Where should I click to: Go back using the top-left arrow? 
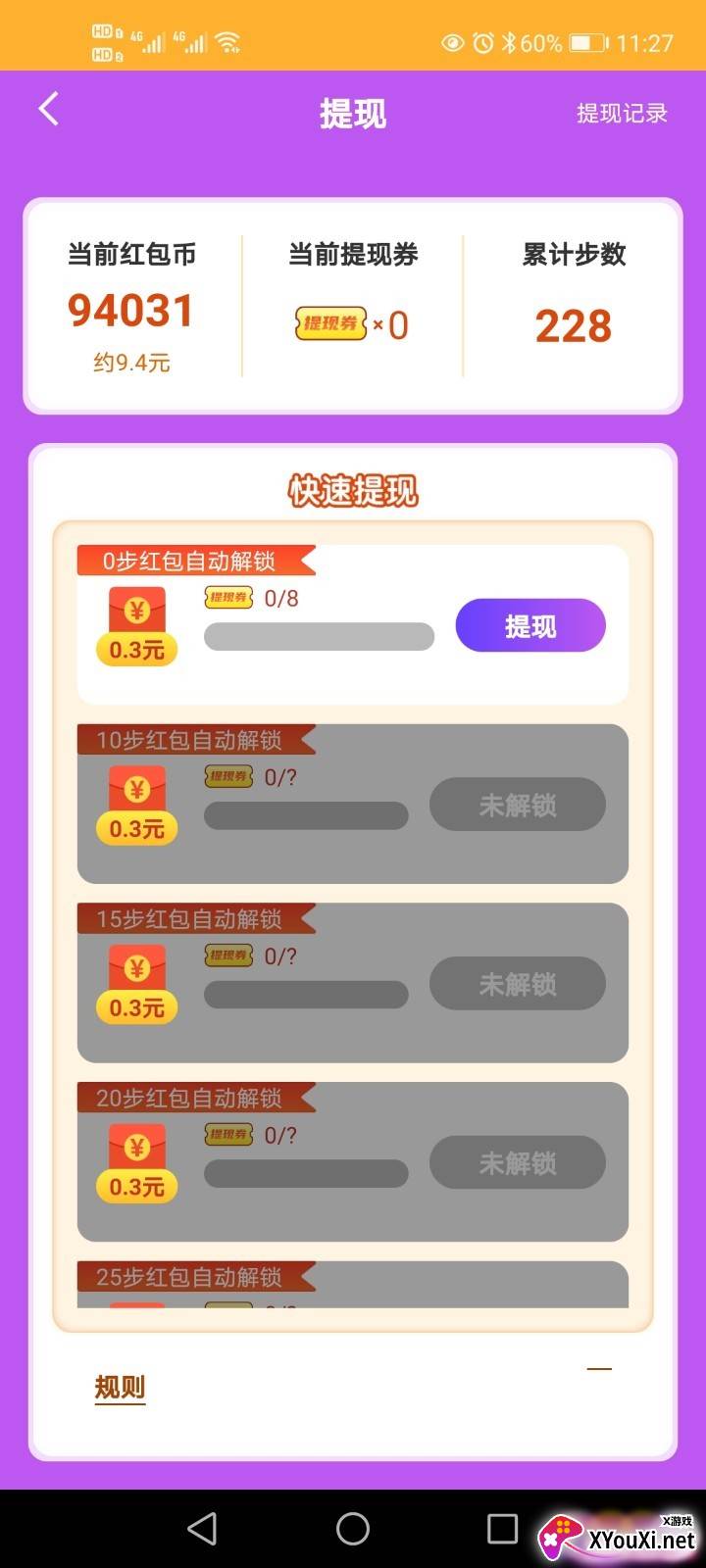pos(49,109)
